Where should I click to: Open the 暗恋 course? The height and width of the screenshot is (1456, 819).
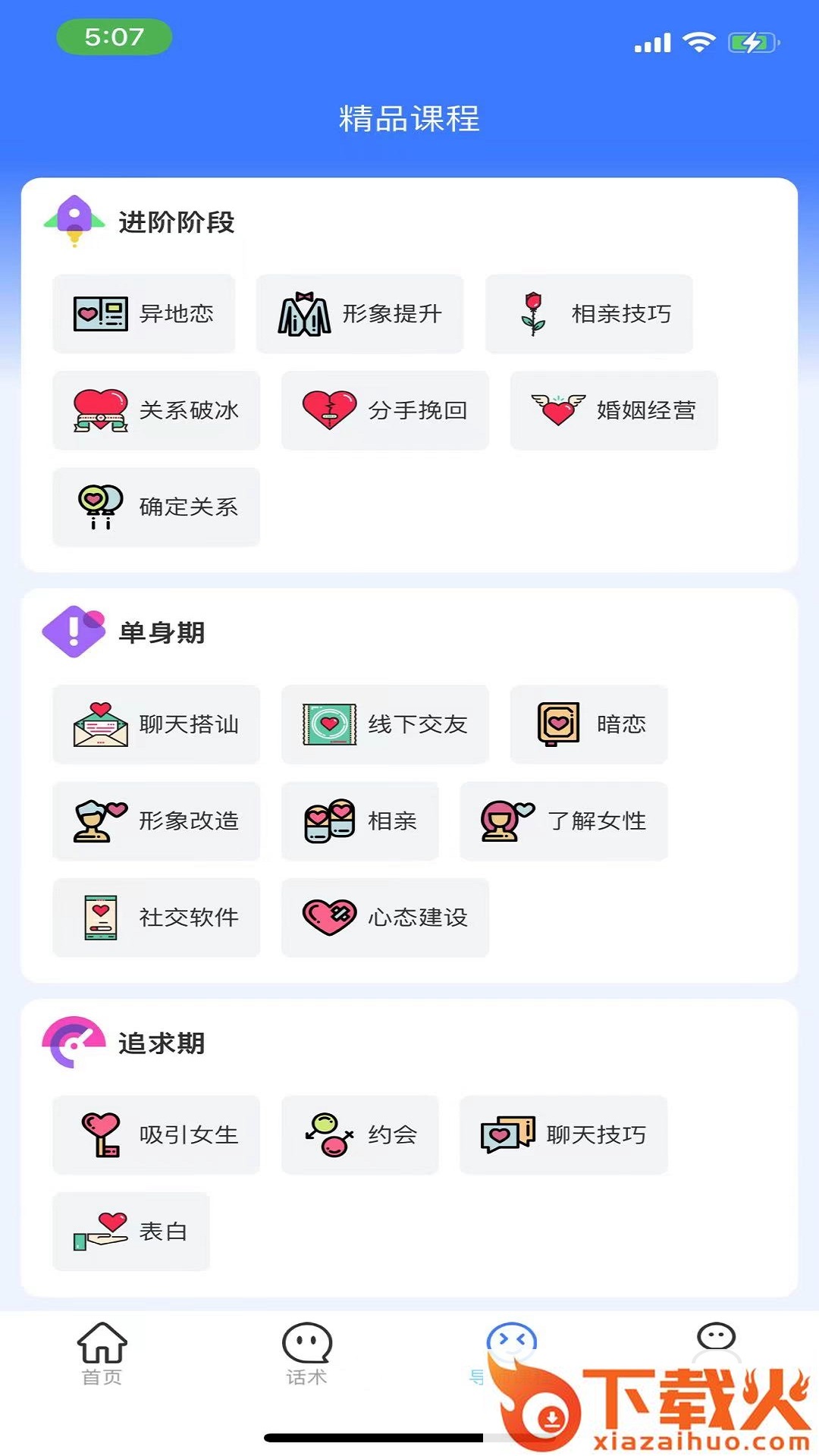pos(588,724)
